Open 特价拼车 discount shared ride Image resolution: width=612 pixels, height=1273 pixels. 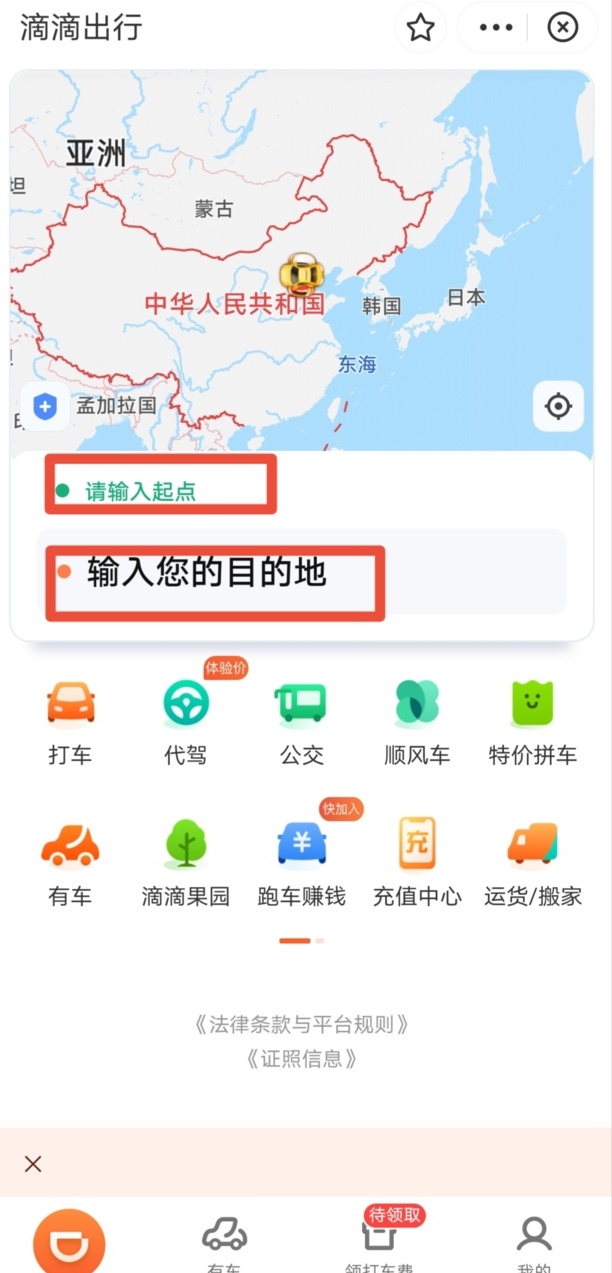532,722
